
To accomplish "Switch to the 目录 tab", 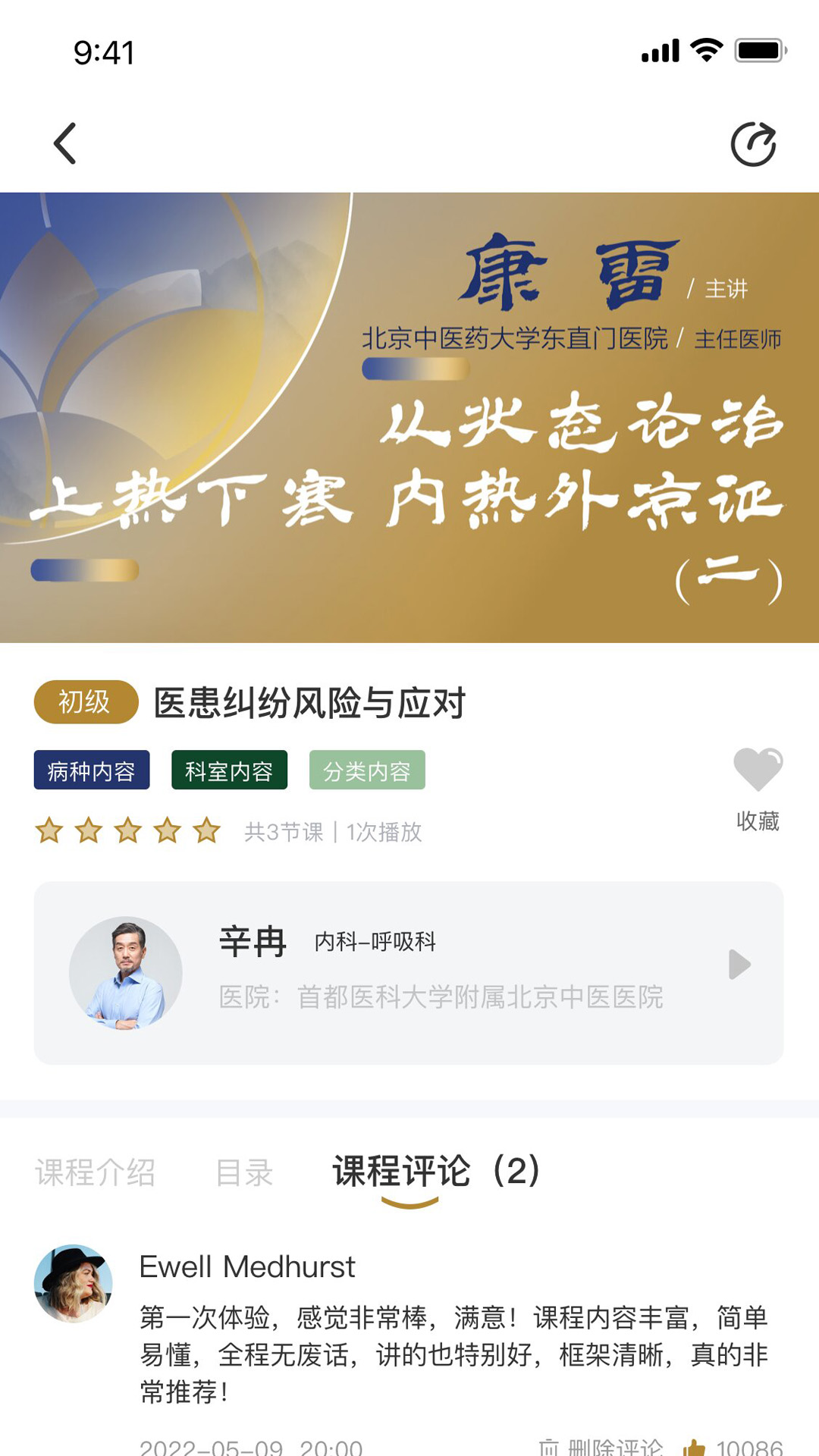I will (x=244, y=1172).
